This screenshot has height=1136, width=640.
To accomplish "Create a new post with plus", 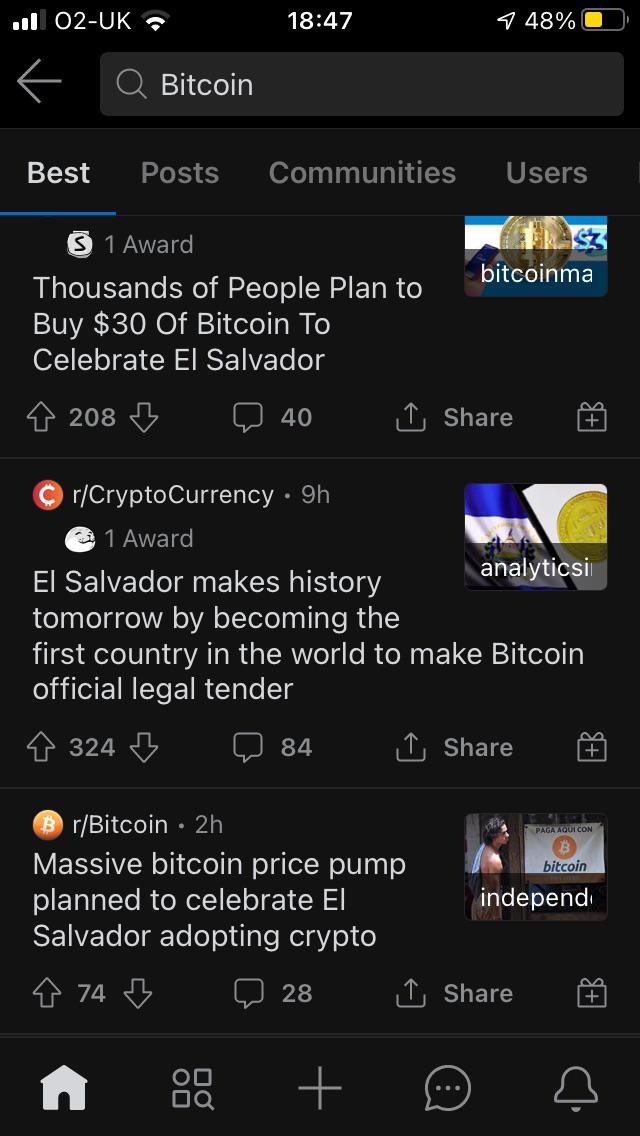I will point(320,1088).
